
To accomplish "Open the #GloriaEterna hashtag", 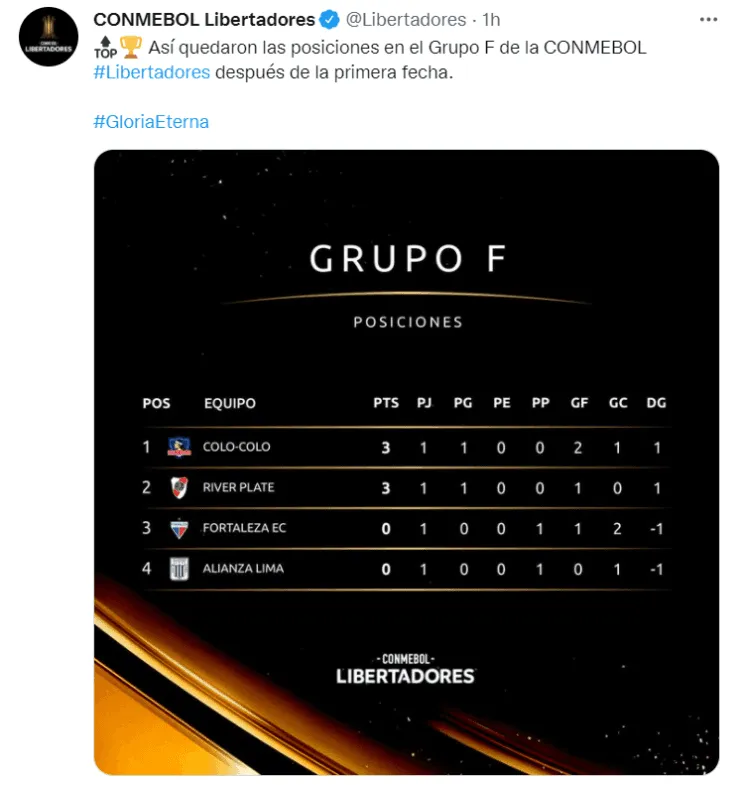I will click(151, 121).
